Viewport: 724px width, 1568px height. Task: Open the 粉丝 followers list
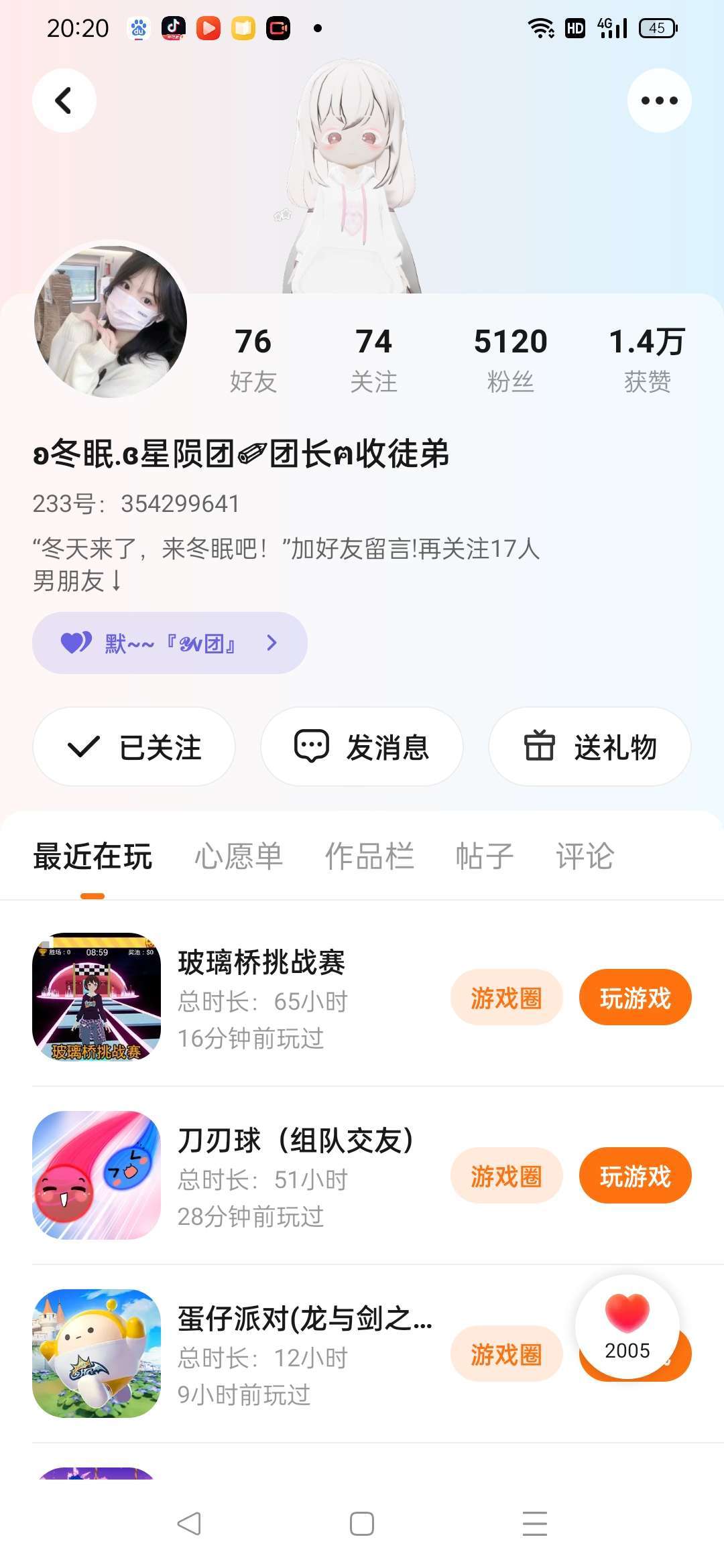[510, 359]
